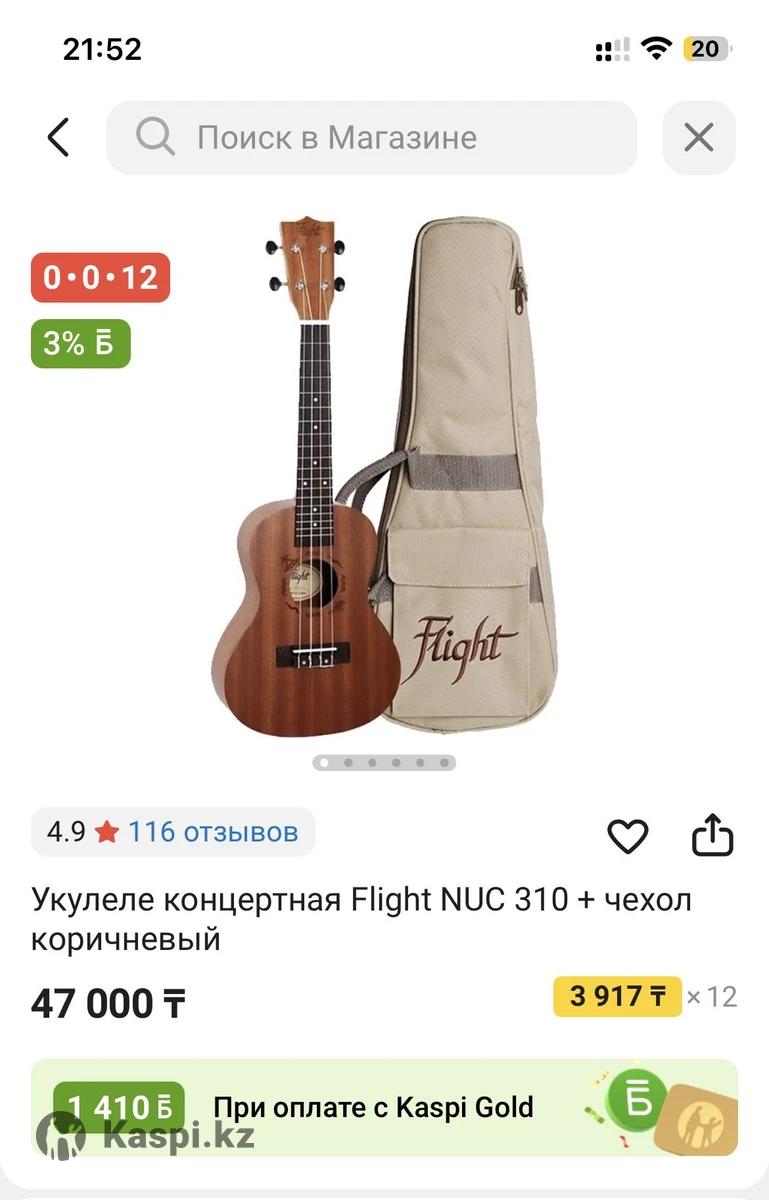
Task: Share this ukulele listing
Action: pyautogui.click(x=713, y=836)
